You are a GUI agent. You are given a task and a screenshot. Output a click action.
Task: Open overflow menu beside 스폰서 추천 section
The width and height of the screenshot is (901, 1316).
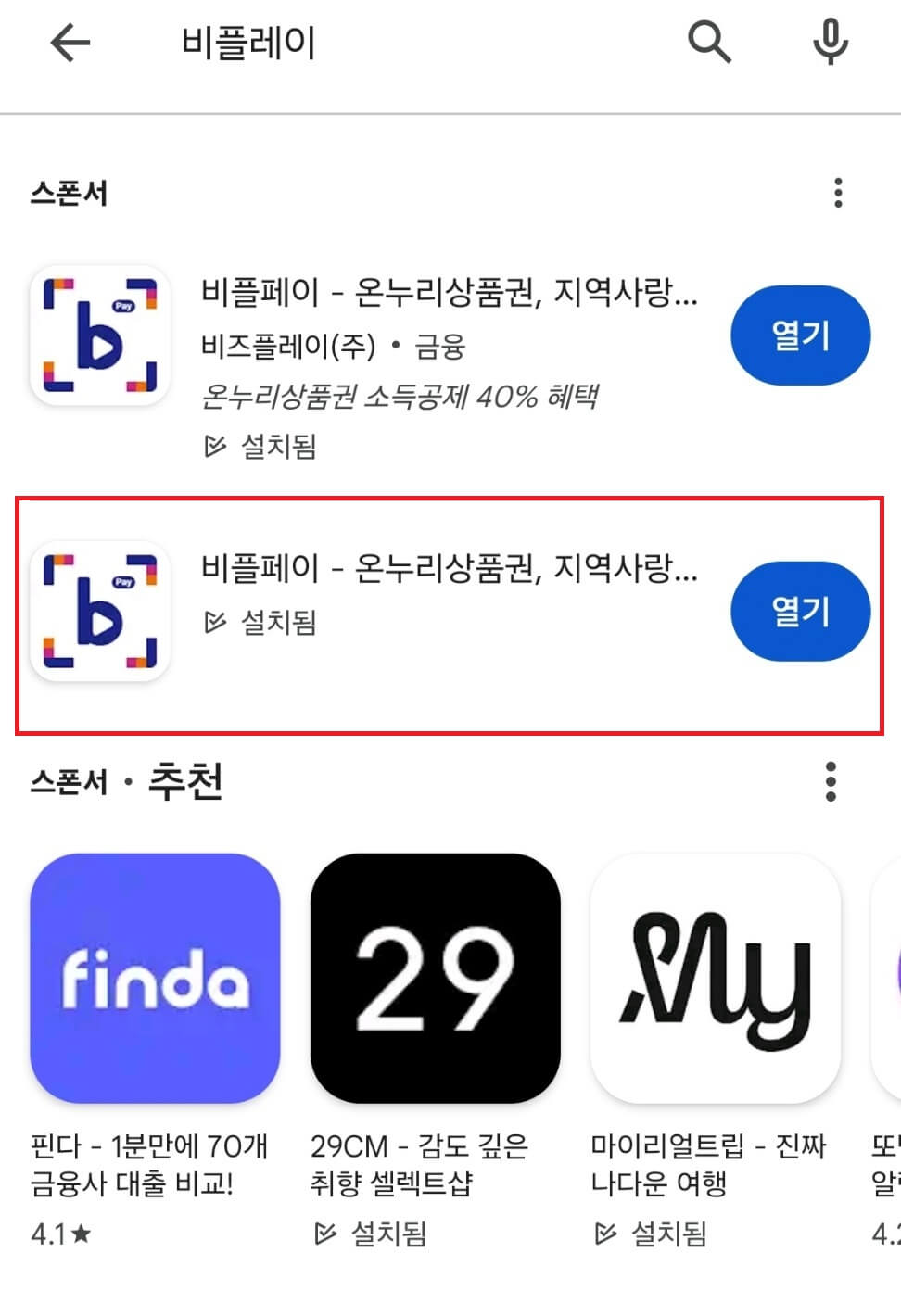click(831, 782)
